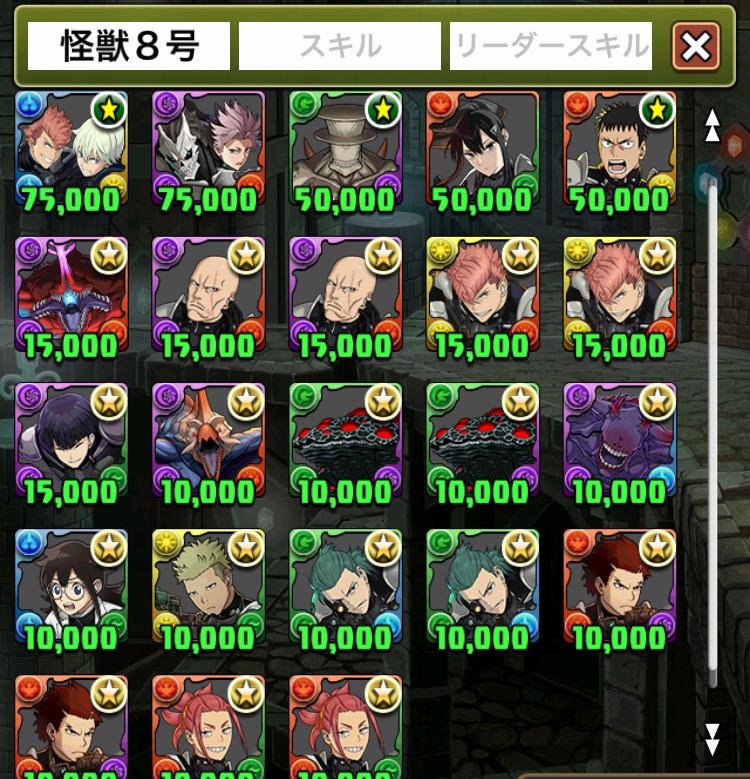750x779 pixels.
Task: Switch to the リーダースキル tab
Action: point(551,46)
